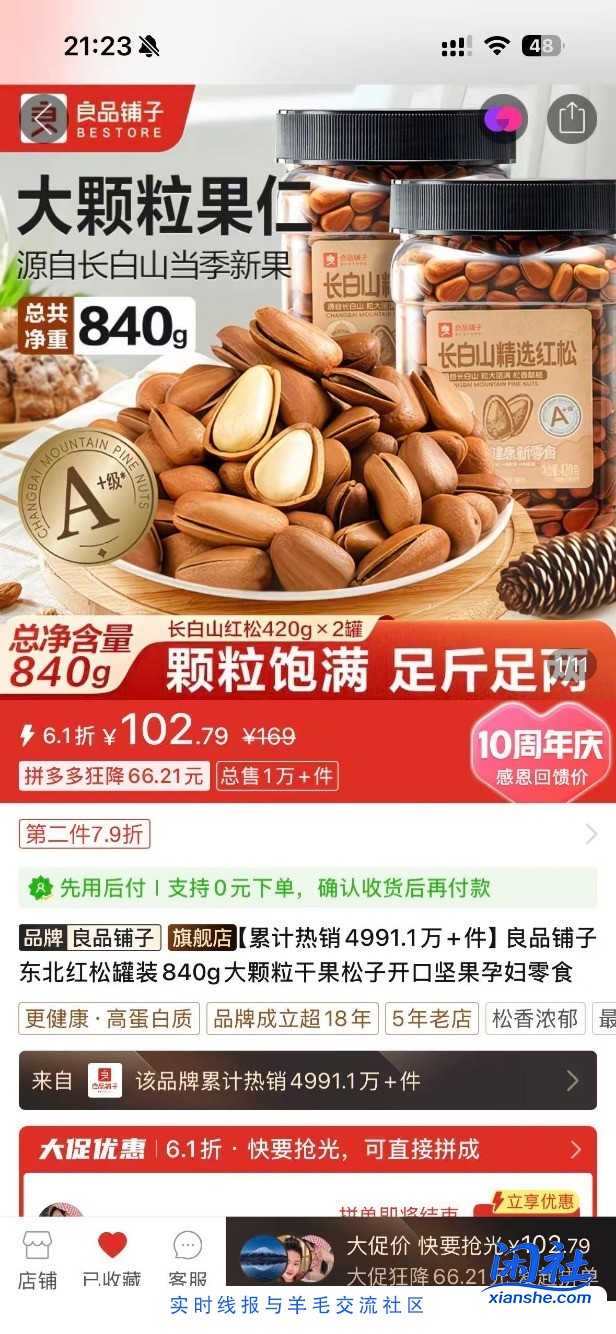Go back using the top-left arrow
This screenshot has width=616, height=1334.
point(43,119)
